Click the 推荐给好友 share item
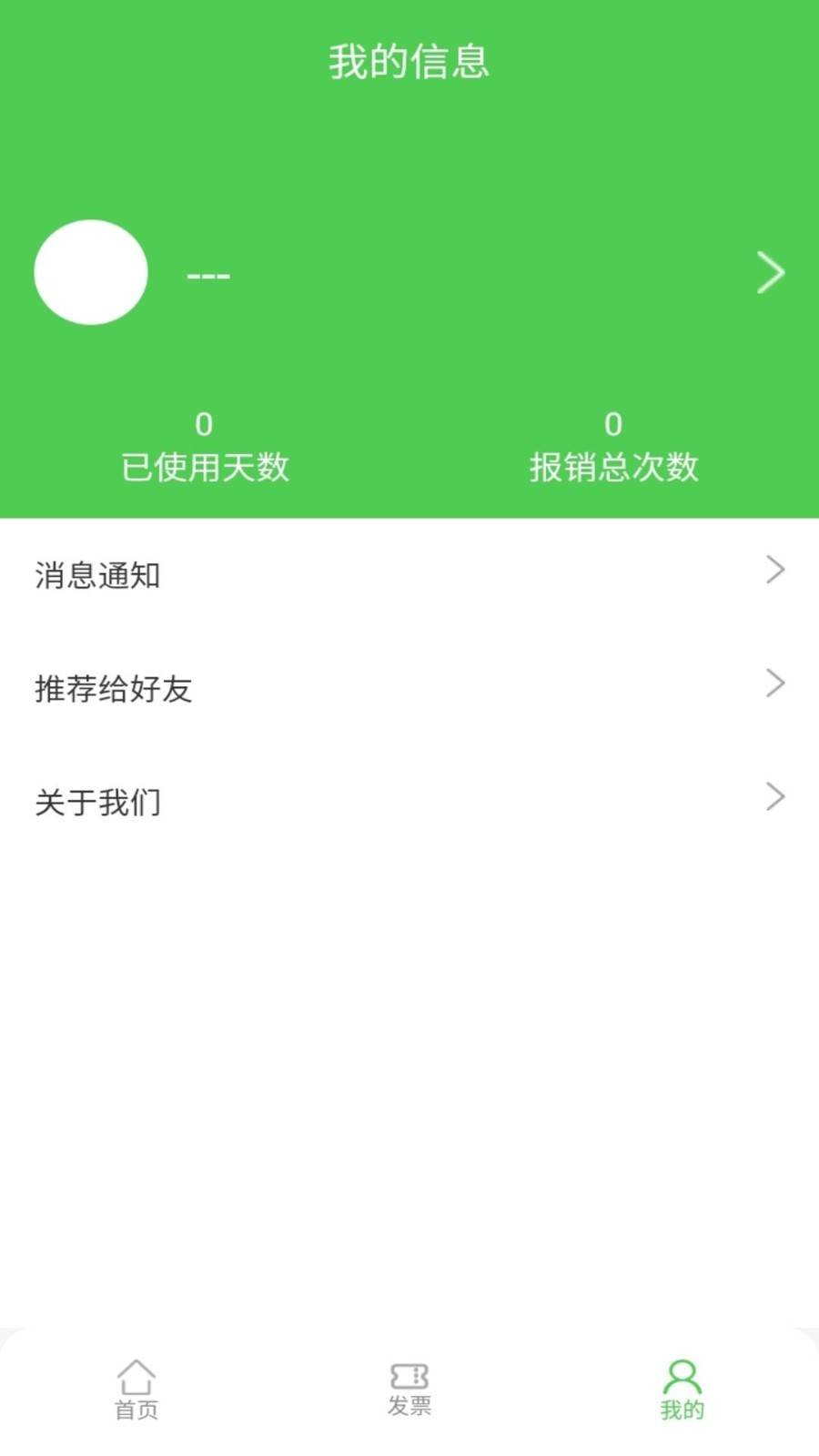 (x=114, y=689)
